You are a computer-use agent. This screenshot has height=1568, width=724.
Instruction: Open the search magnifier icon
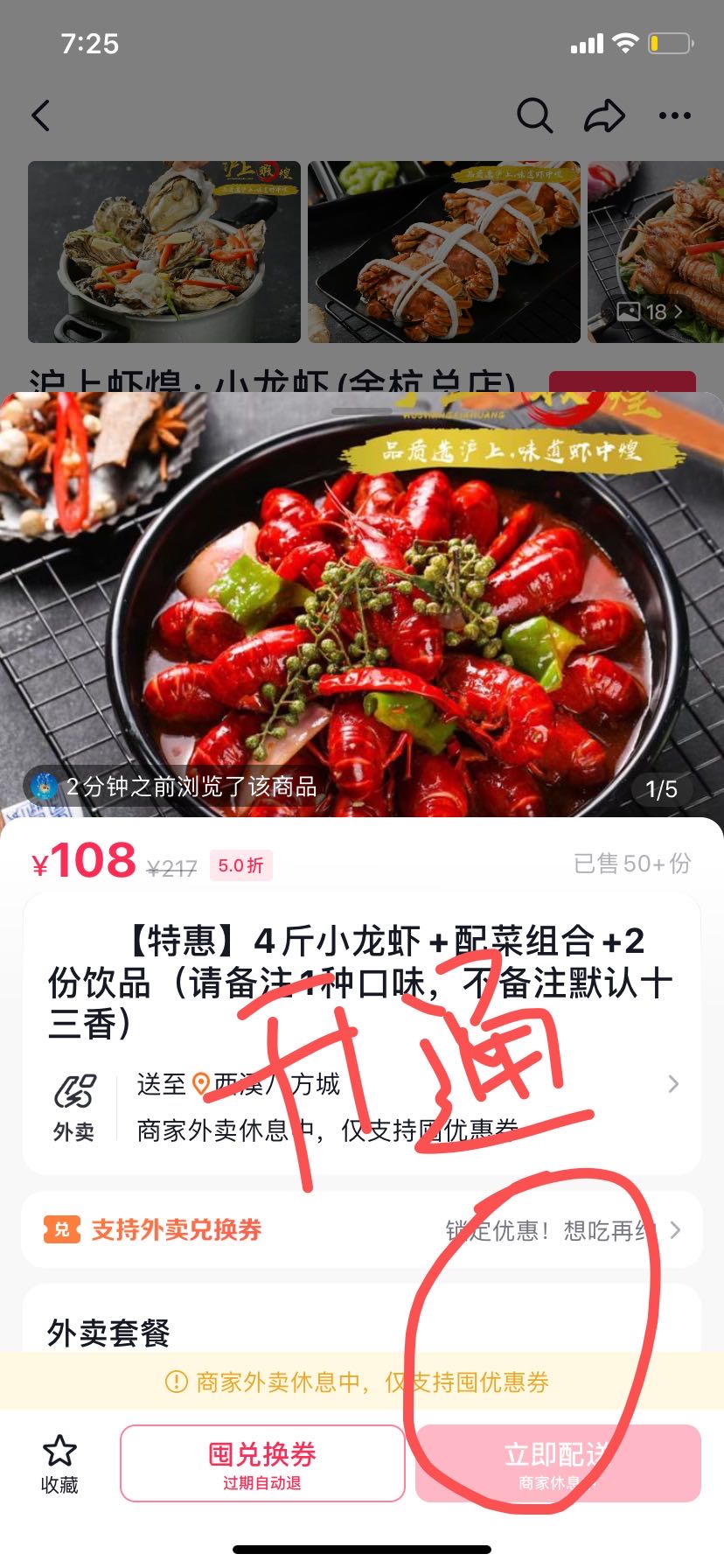pos(534,115)
